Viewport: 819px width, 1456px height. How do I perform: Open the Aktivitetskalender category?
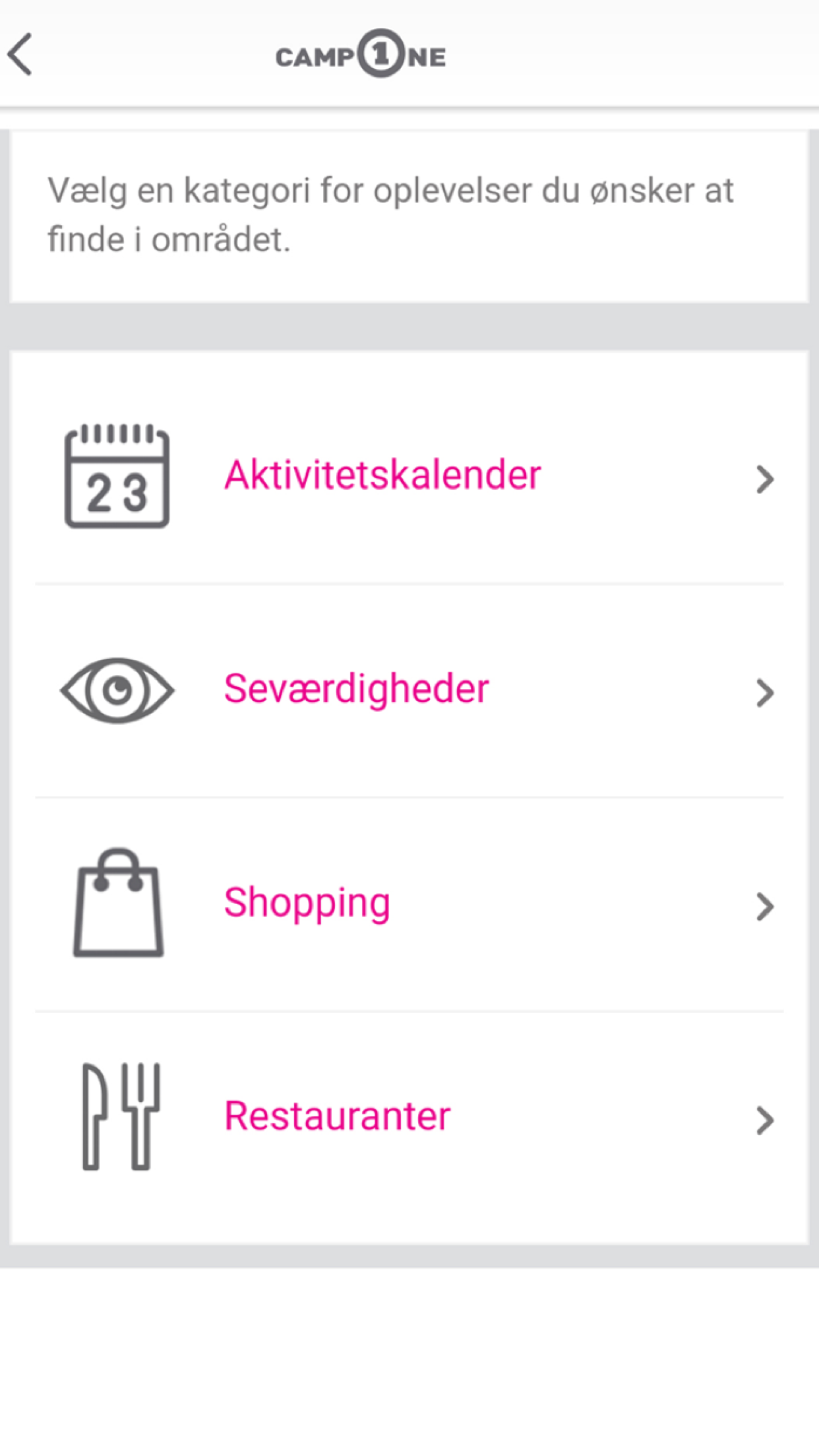coord(382,476)
